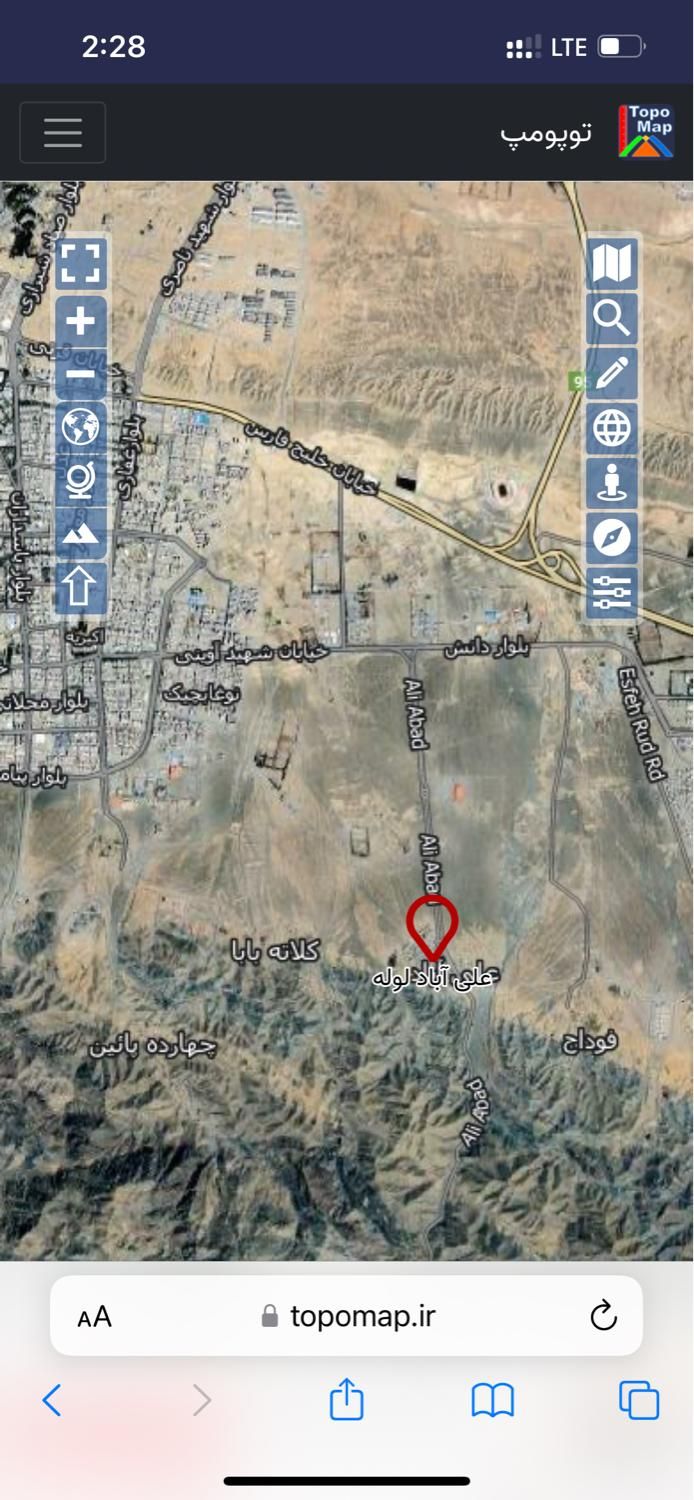Zoom in with the plus button

coord(80,321)
